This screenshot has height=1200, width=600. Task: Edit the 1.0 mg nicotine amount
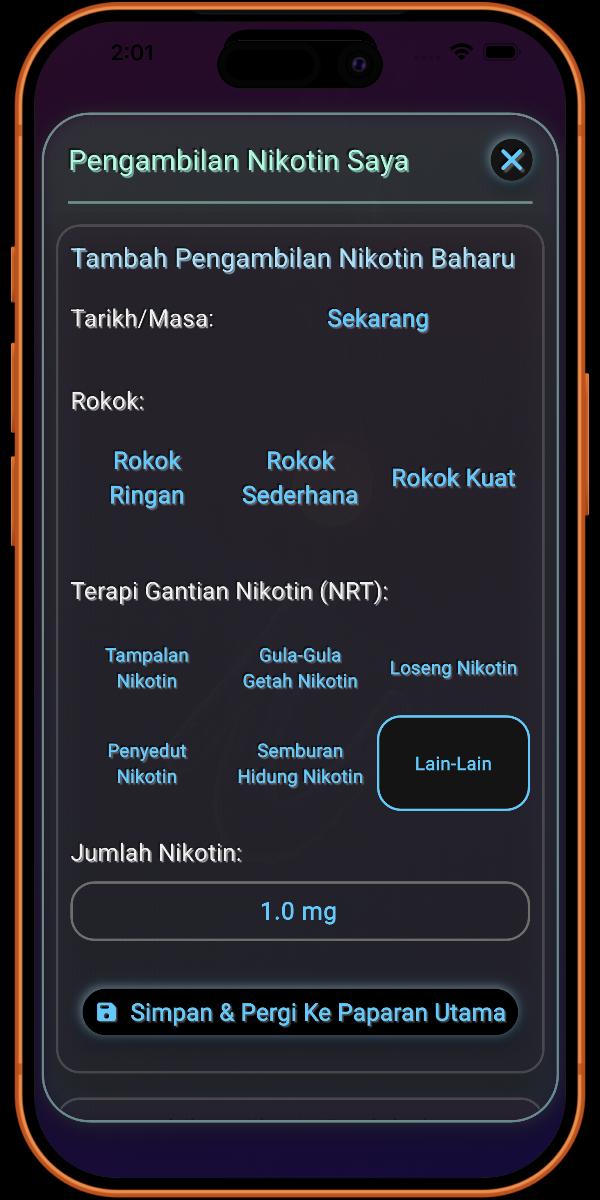[299, 911]
